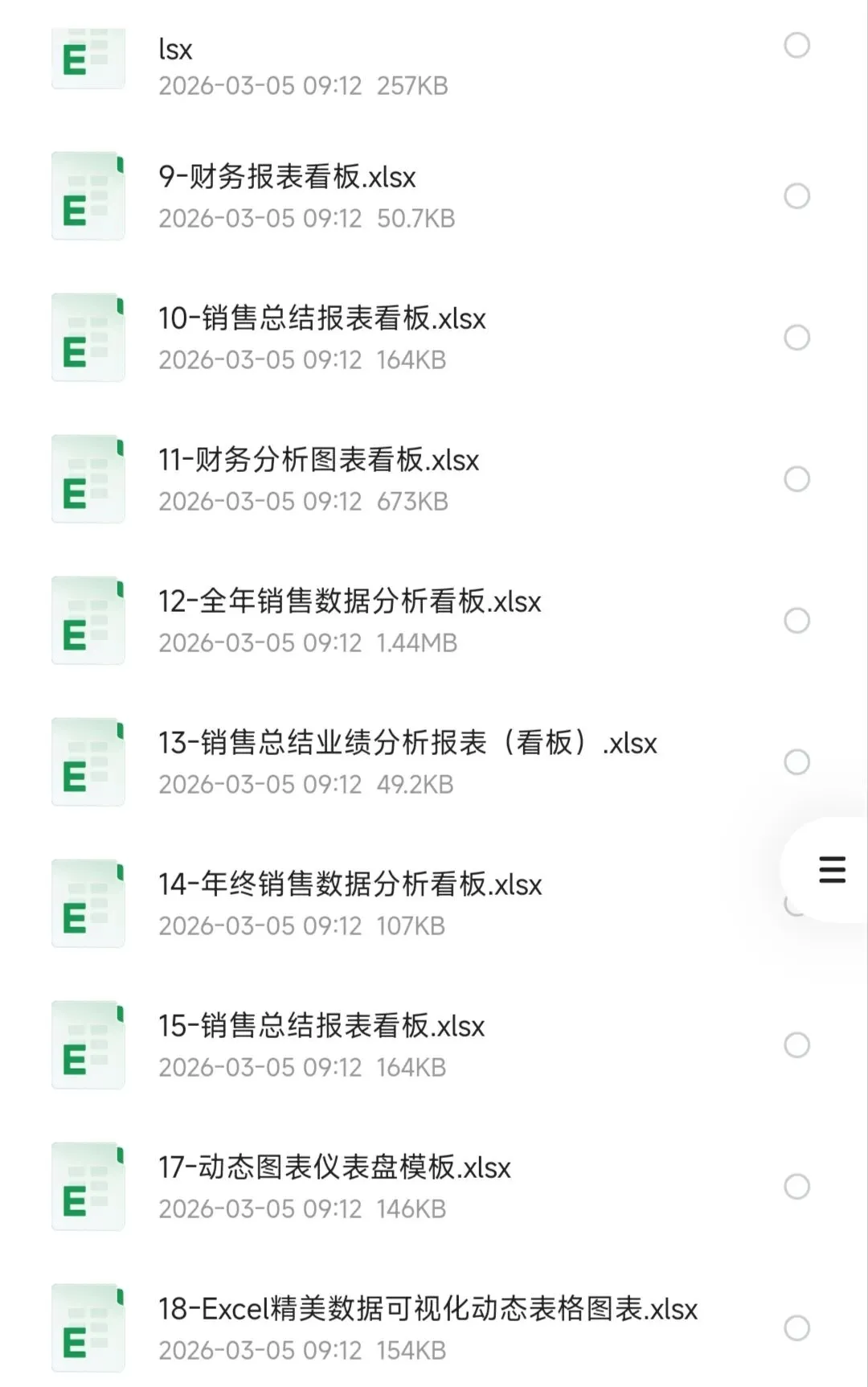This screenshot has height=1387, width=868.
Task: Select the 15-销售总结报表看板.xlsx radio circle
Action: [x=796, y=1045]
